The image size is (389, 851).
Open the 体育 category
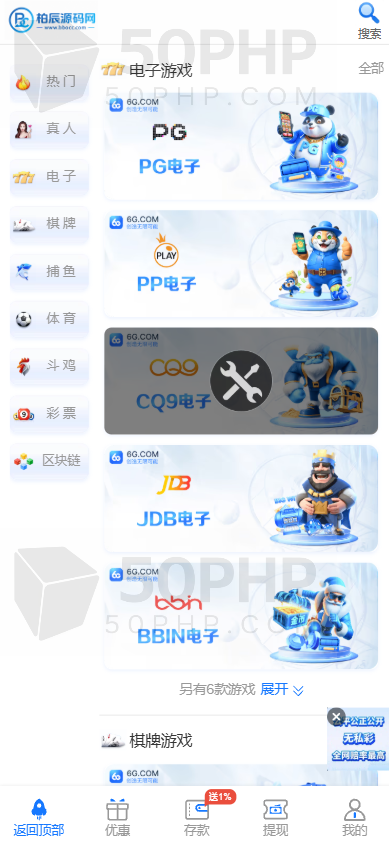[x=49, y=319]
